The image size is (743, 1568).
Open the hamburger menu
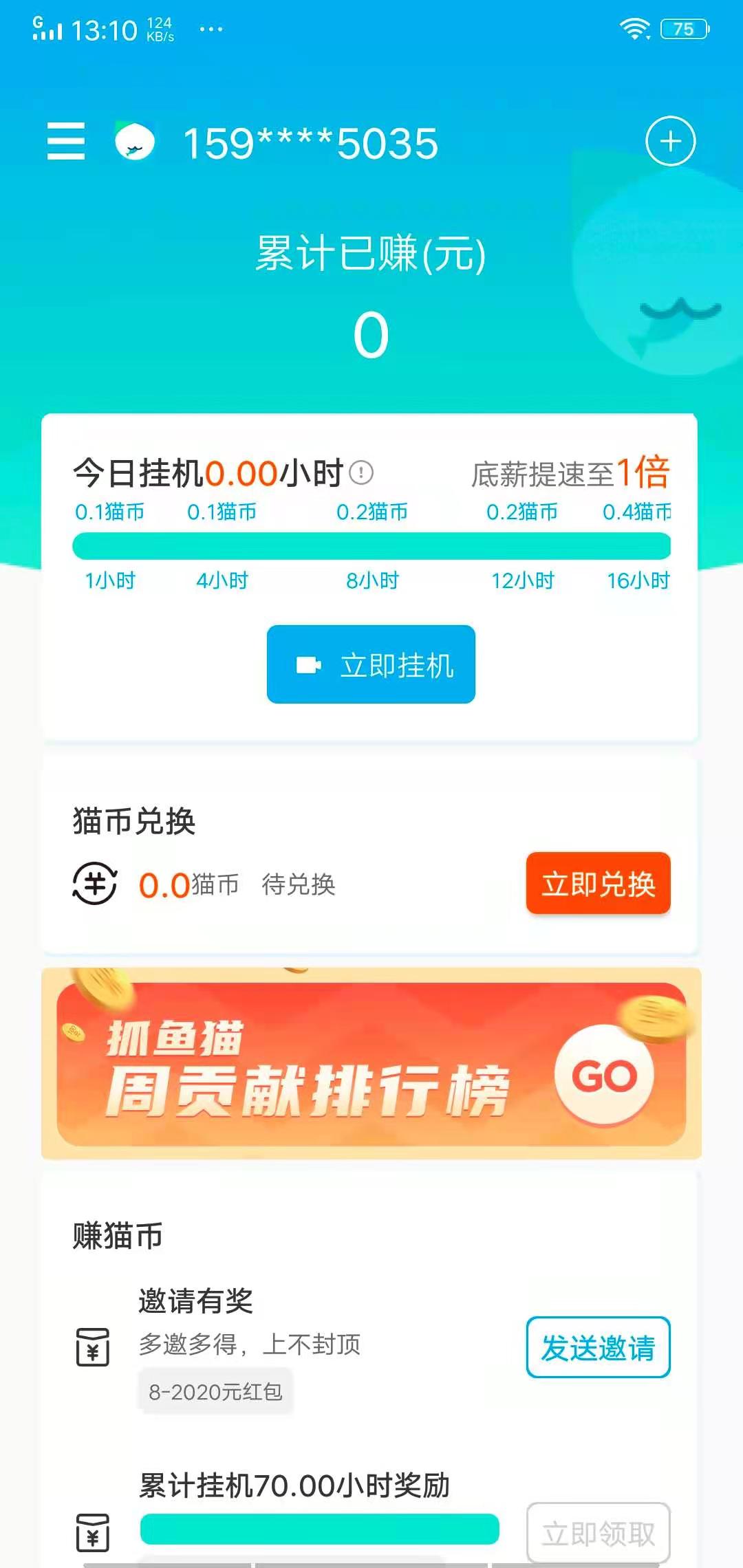click(66, 142)
